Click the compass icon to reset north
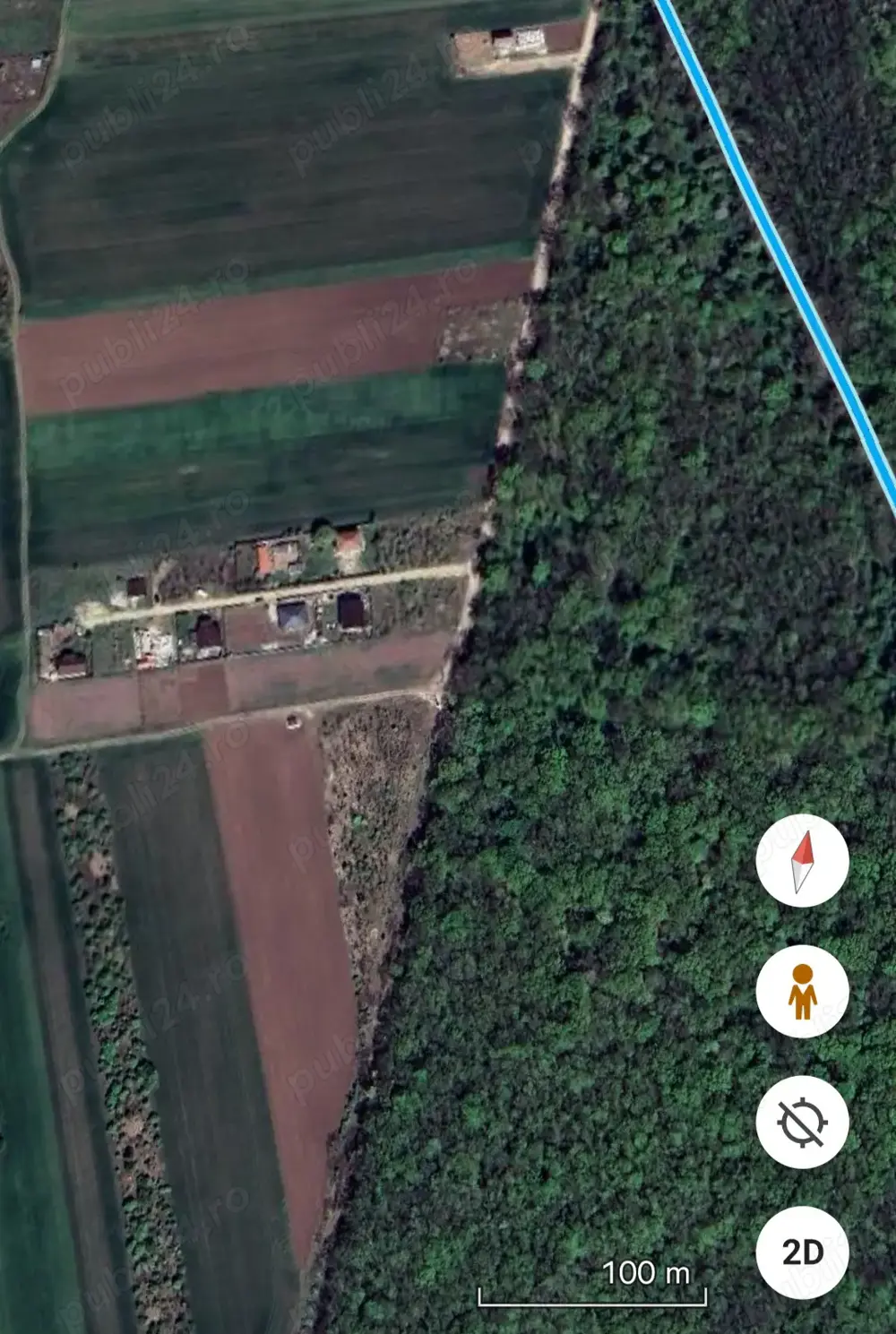 (x=804, y=860)
